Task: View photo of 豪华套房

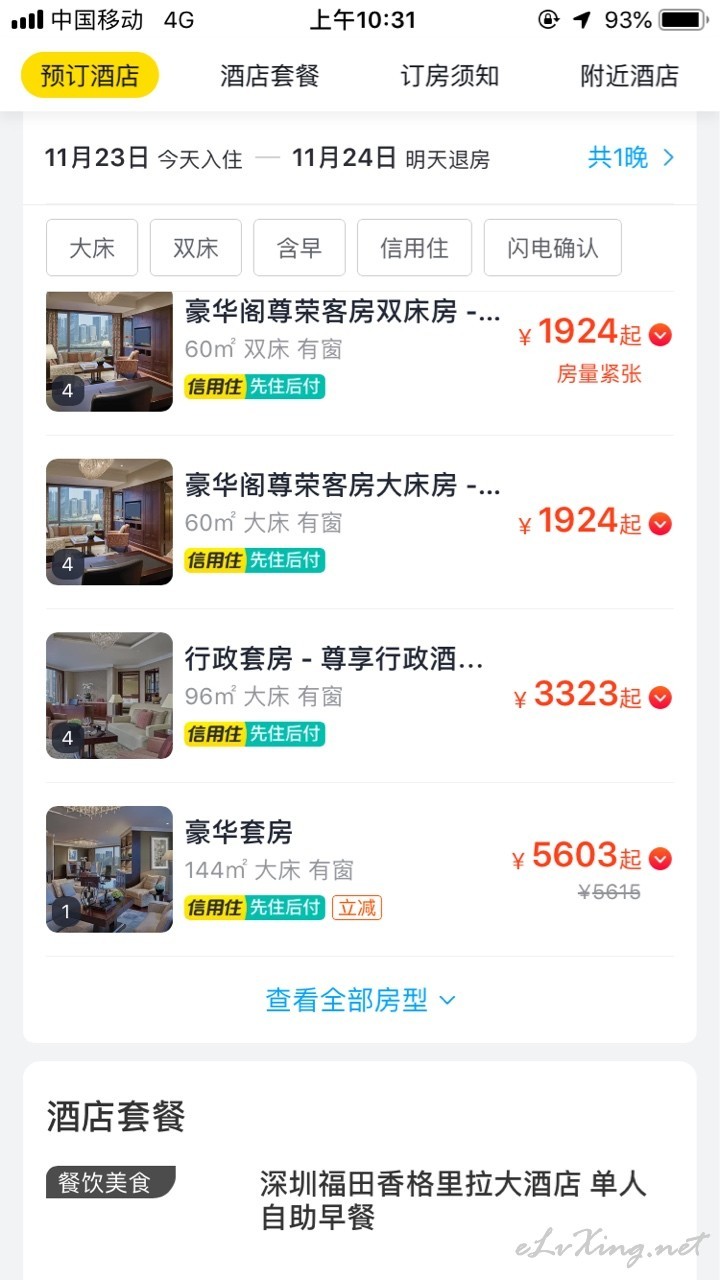Action: tap(109, 869)
